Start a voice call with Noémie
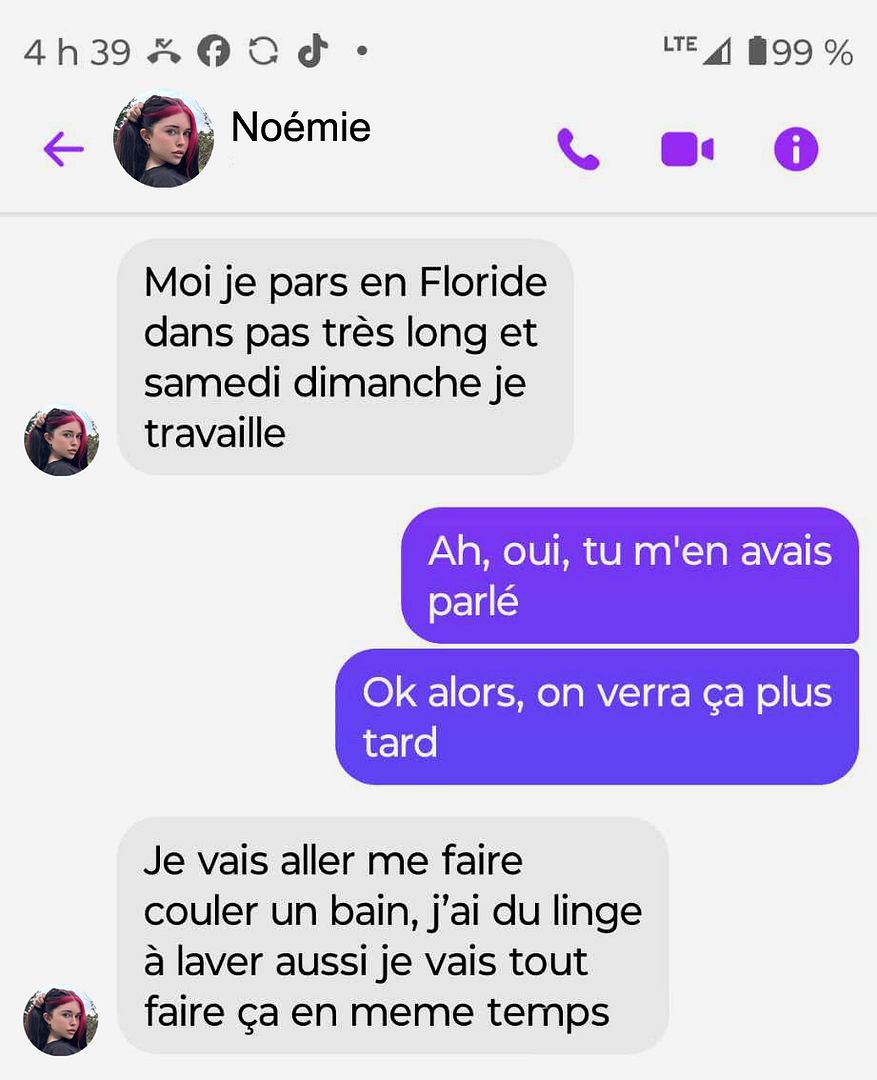This screenshot has height=1080, width=877. [x=578, y=150]
